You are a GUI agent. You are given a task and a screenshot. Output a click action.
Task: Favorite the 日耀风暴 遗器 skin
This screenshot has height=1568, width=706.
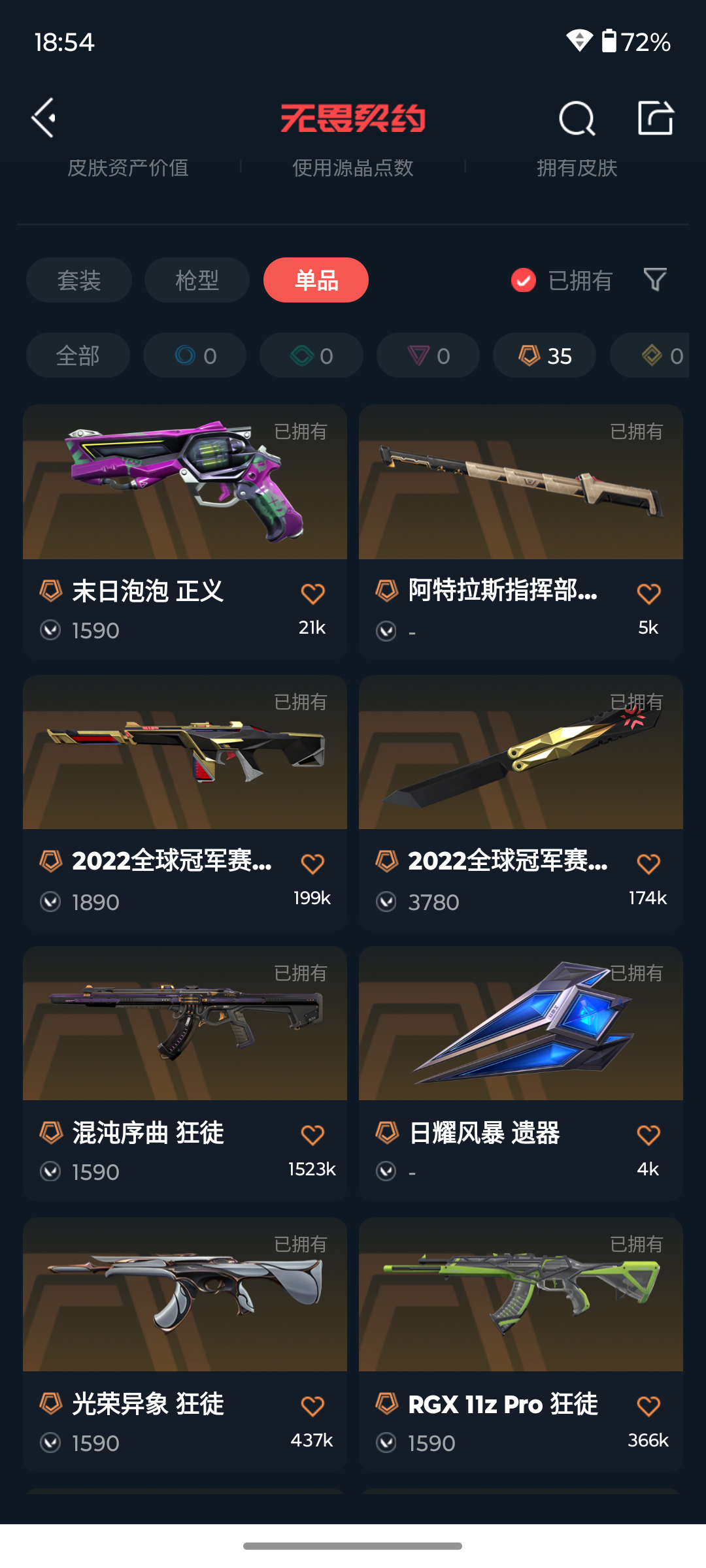pyautogui.click(x=648, y=1135)
